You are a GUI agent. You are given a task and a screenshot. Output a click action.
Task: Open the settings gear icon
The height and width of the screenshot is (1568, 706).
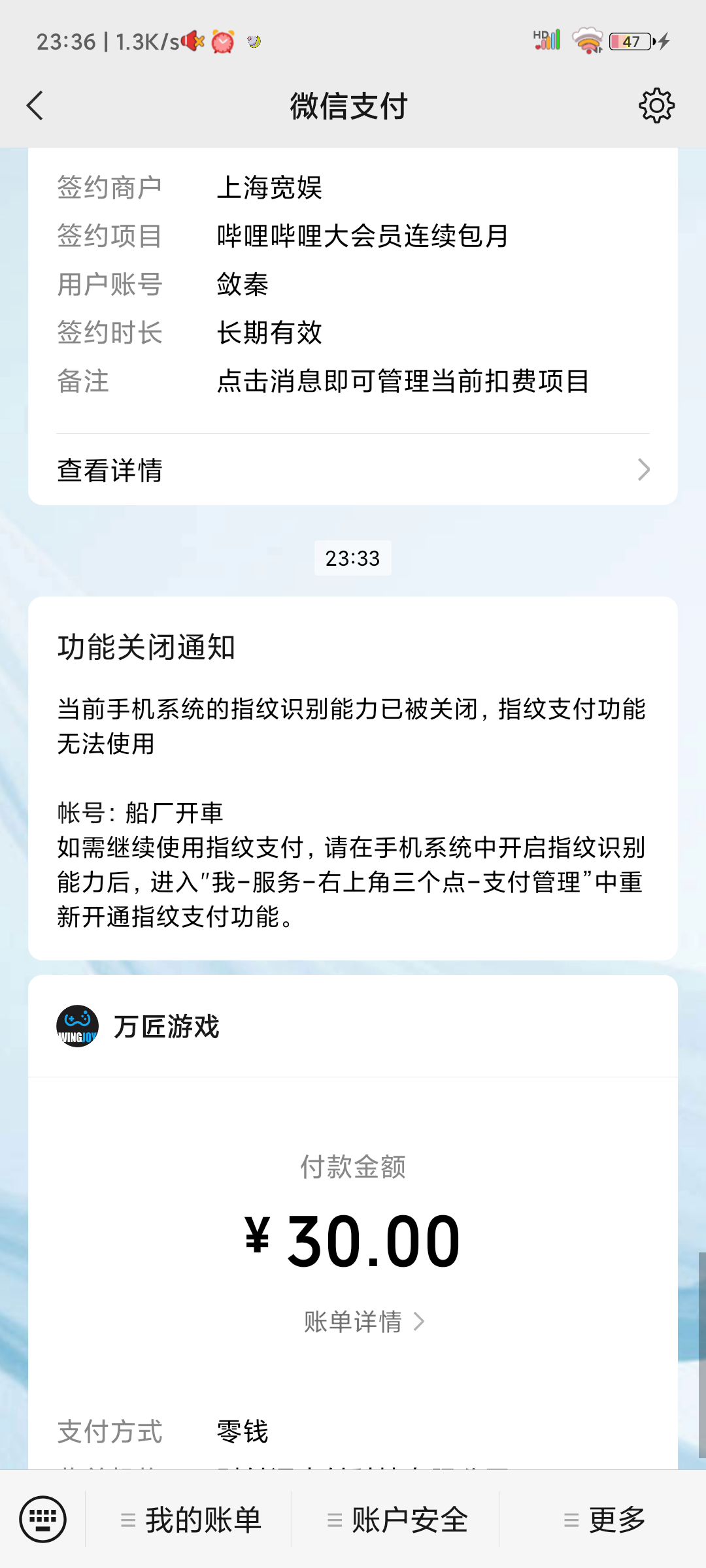pyautogui.click(x=656, y=106)
